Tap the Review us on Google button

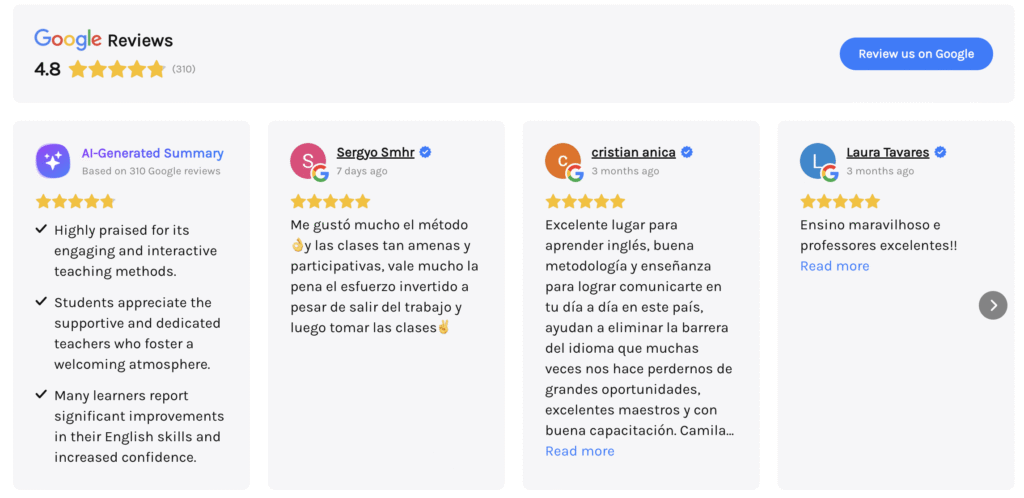point(915,54)
